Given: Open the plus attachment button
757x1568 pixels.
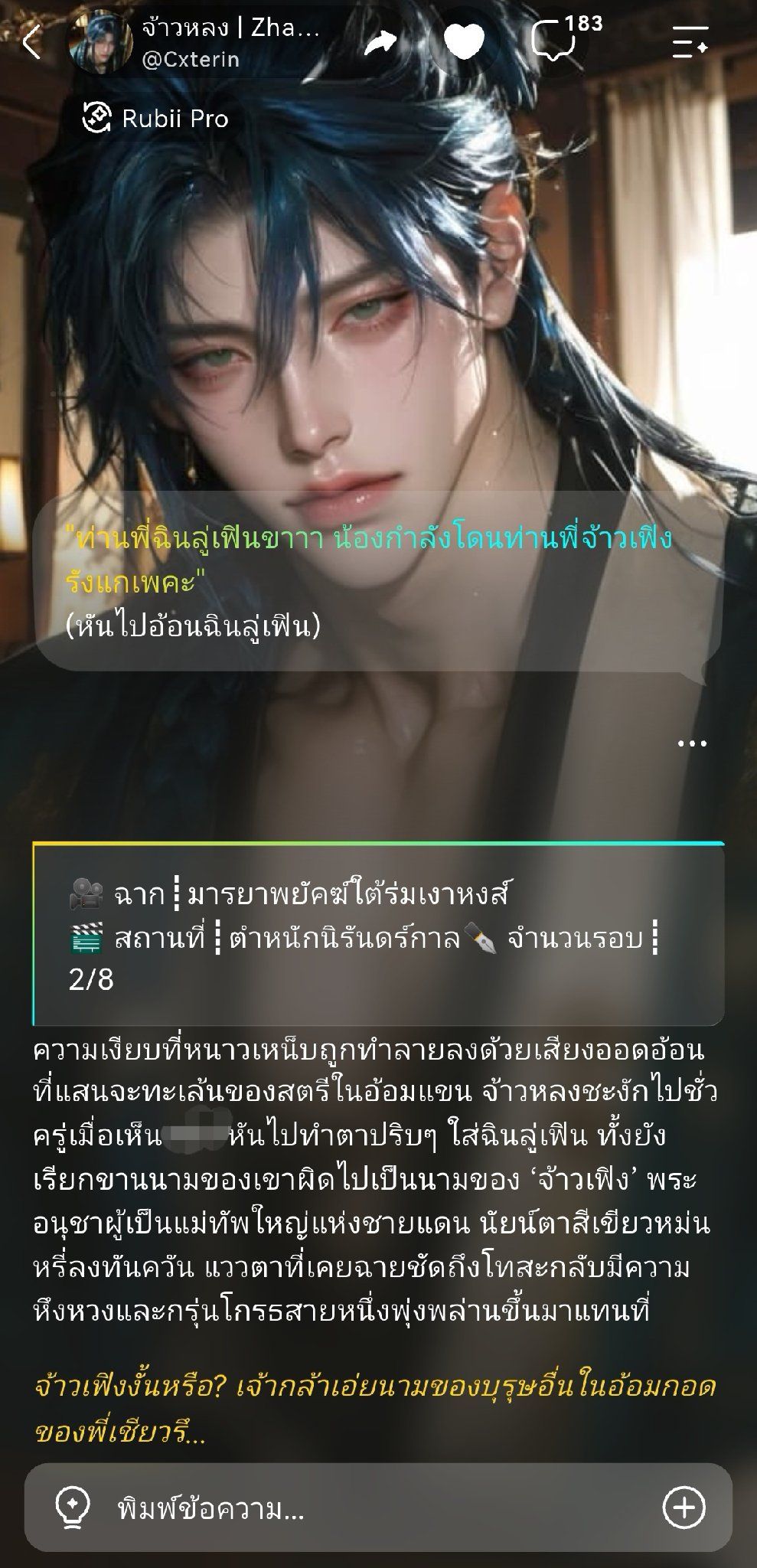Looking at the screenshot, I should coord(684,1508).
